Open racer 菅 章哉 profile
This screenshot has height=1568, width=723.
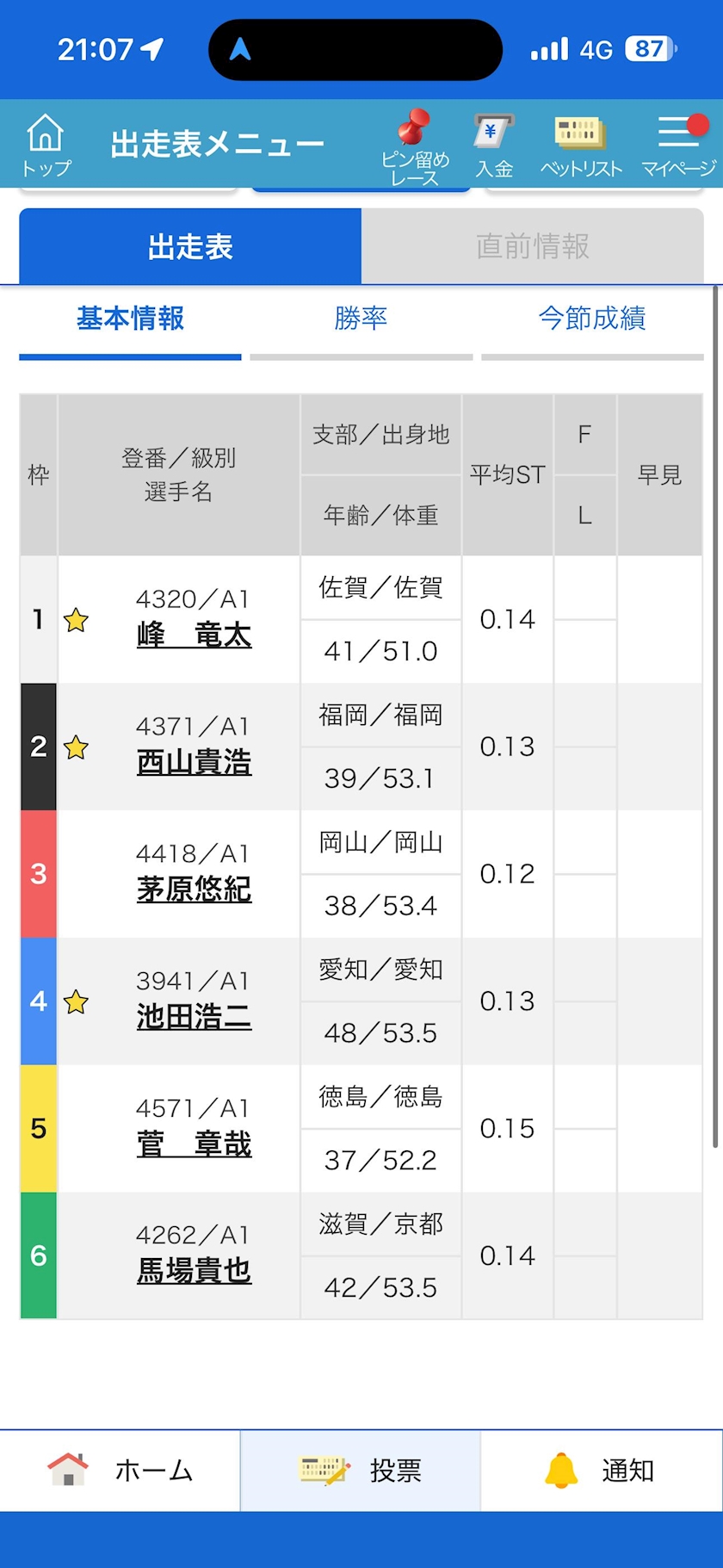[x=194, y=1144]
